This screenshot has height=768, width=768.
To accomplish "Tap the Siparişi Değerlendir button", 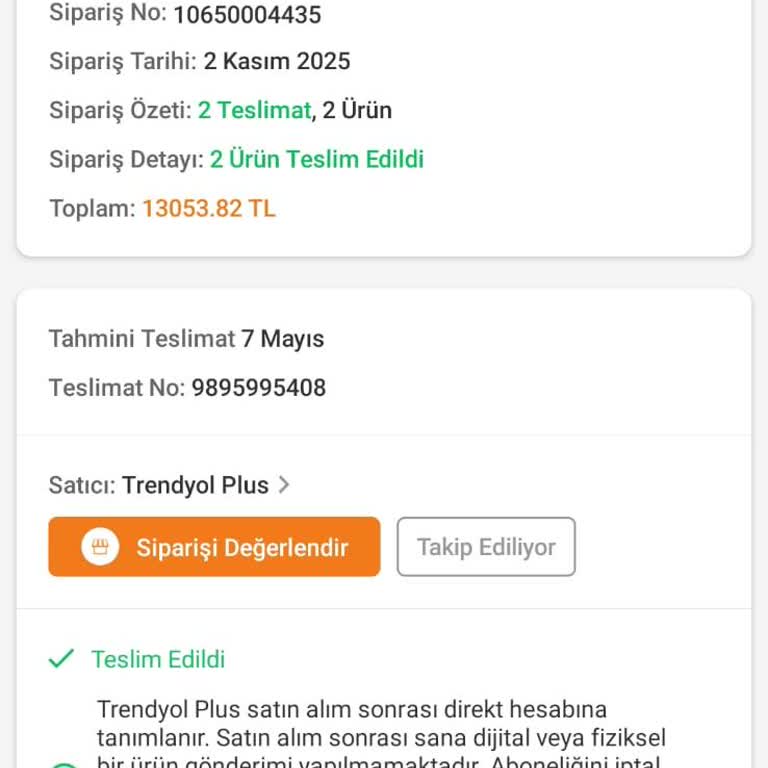I will [214, 547].
